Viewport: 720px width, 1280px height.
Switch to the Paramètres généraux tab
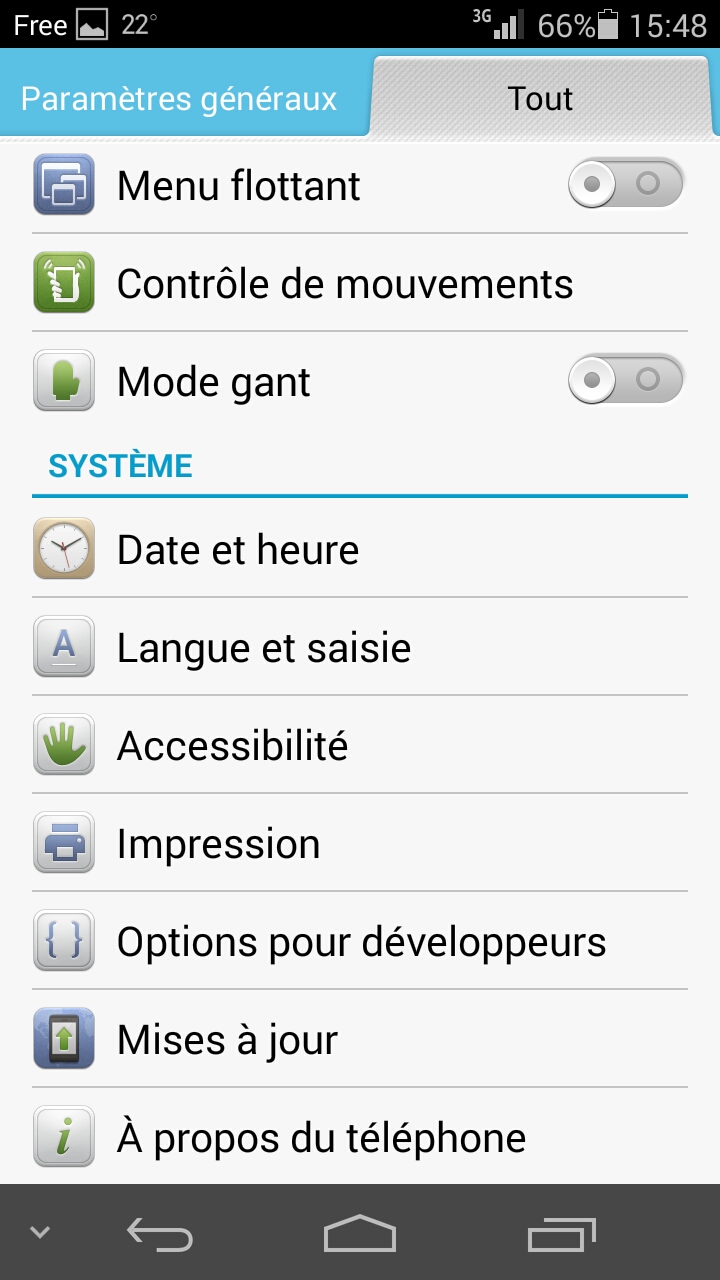click(180, 99)
